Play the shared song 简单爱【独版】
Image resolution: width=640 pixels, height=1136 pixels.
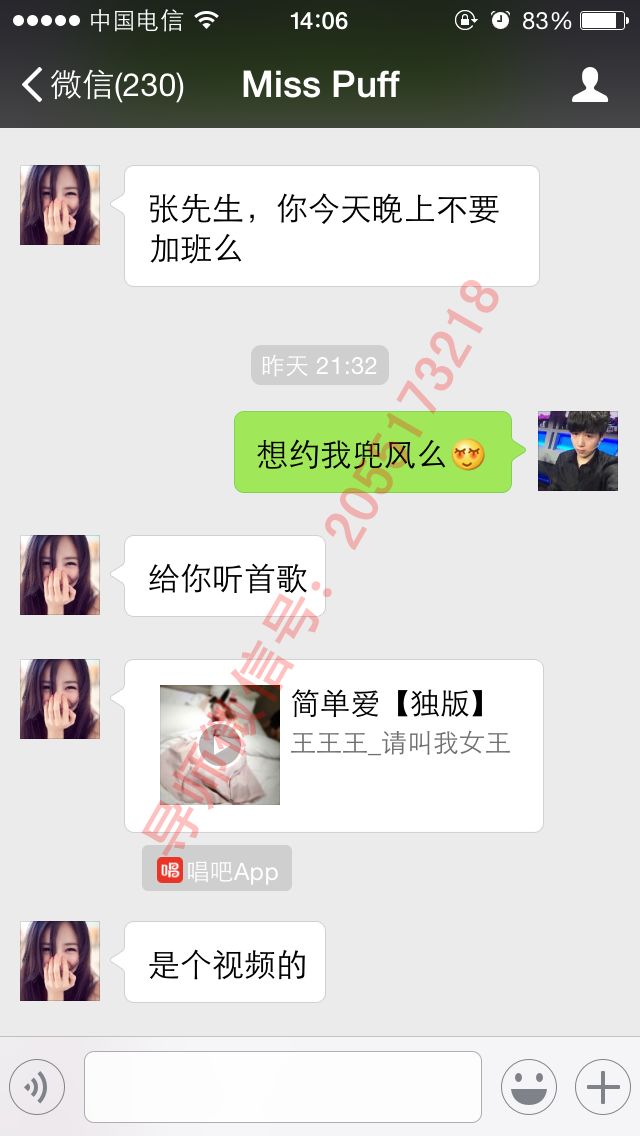(x=220, y=745)
